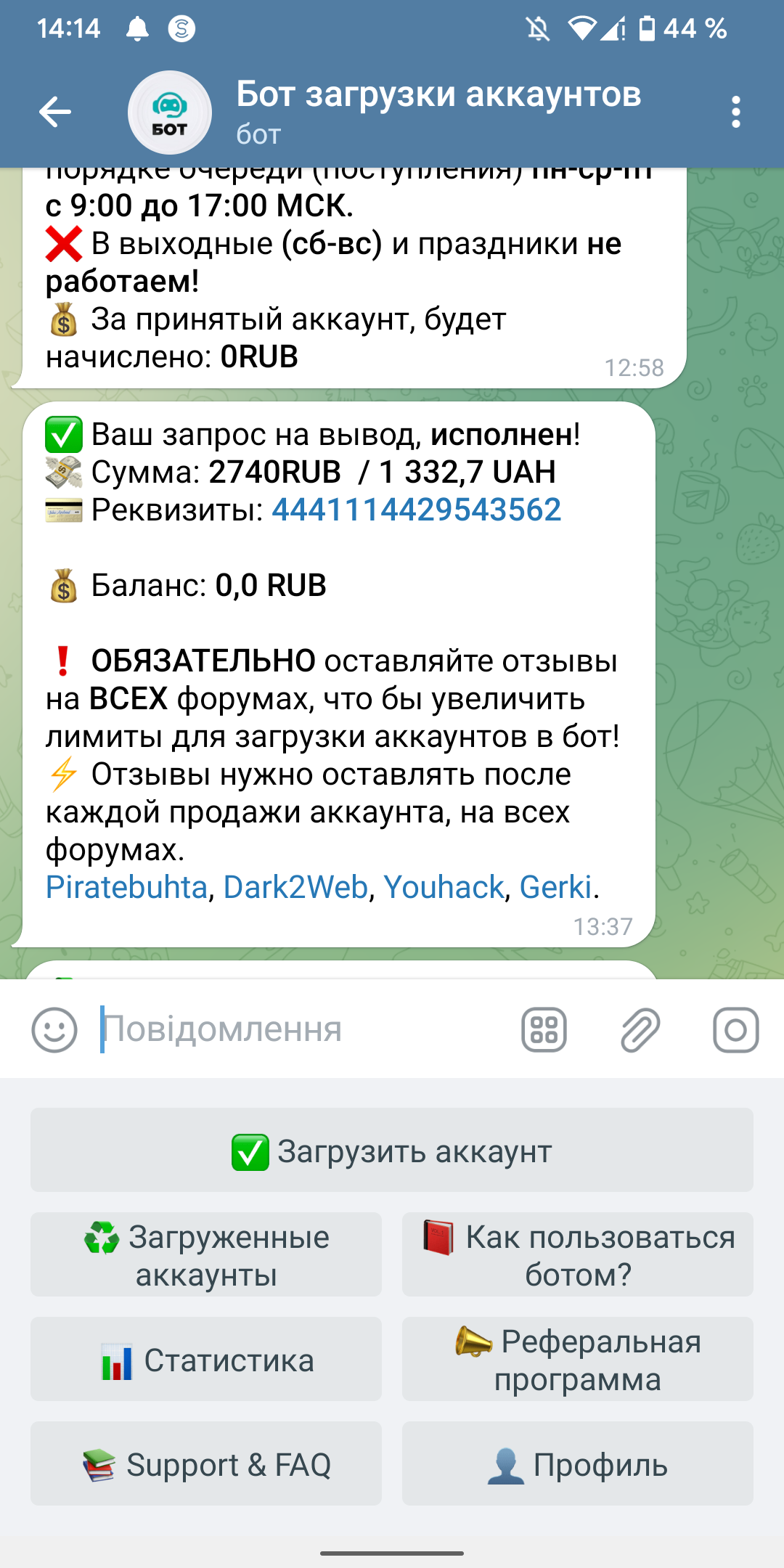784x1568 pixels.
Task: Follow the Dark2Web link
Action: [x=295, y=887]
